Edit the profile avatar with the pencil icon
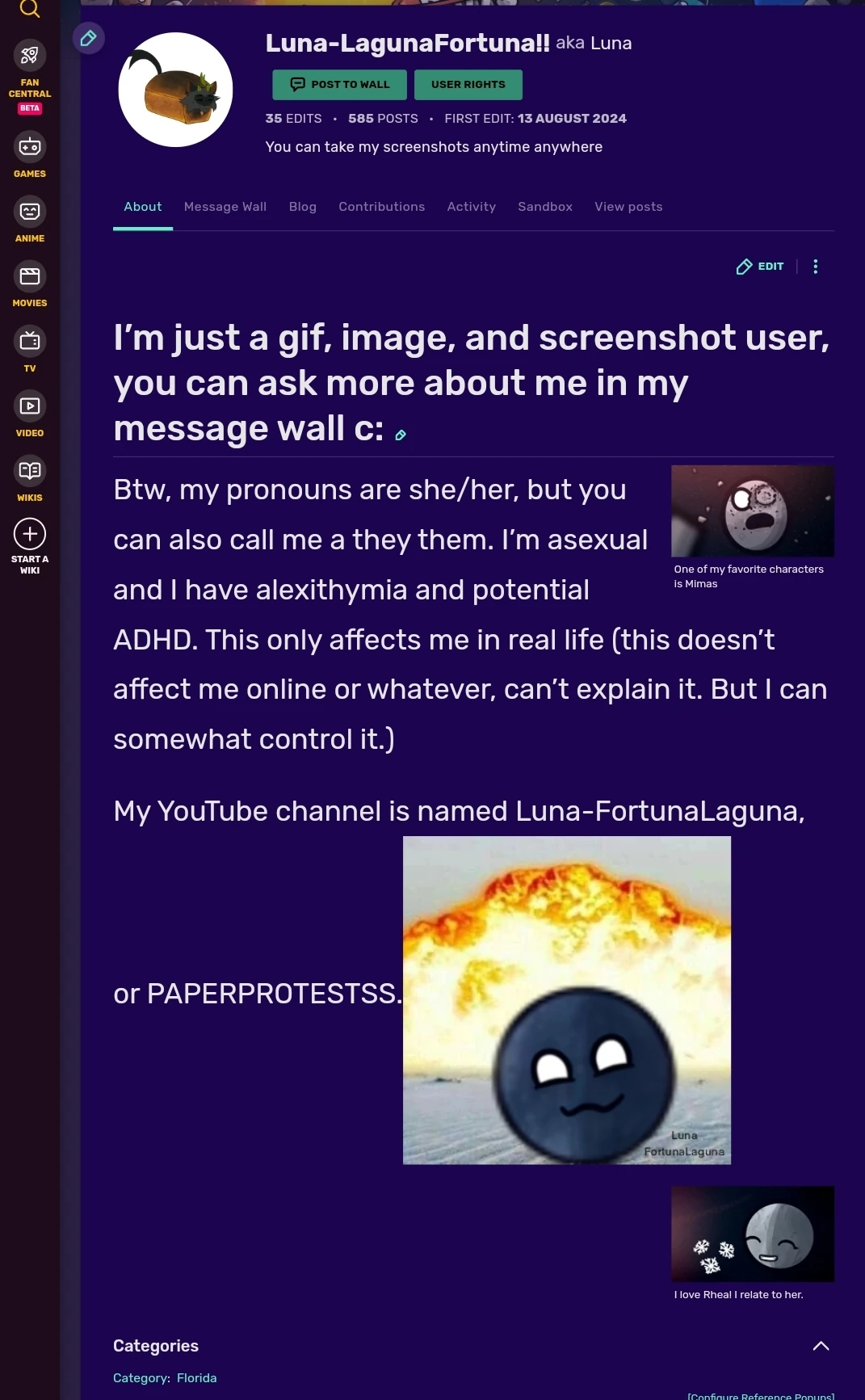The width and height of the screenshot is (865, 1400). [x=89, y=38]
